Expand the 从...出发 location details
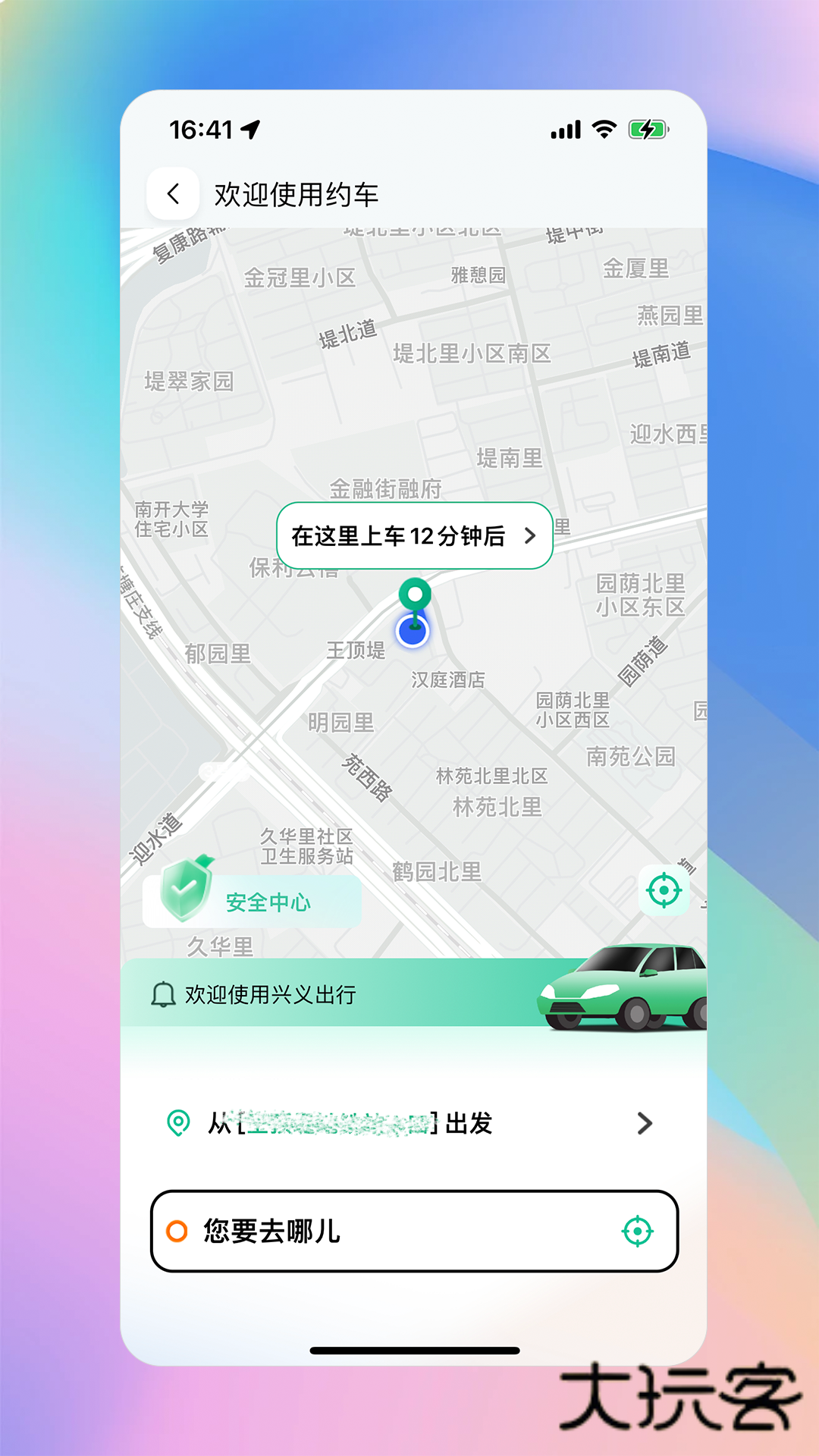The image size is (819, 1456). click(x=409, y=1124)
